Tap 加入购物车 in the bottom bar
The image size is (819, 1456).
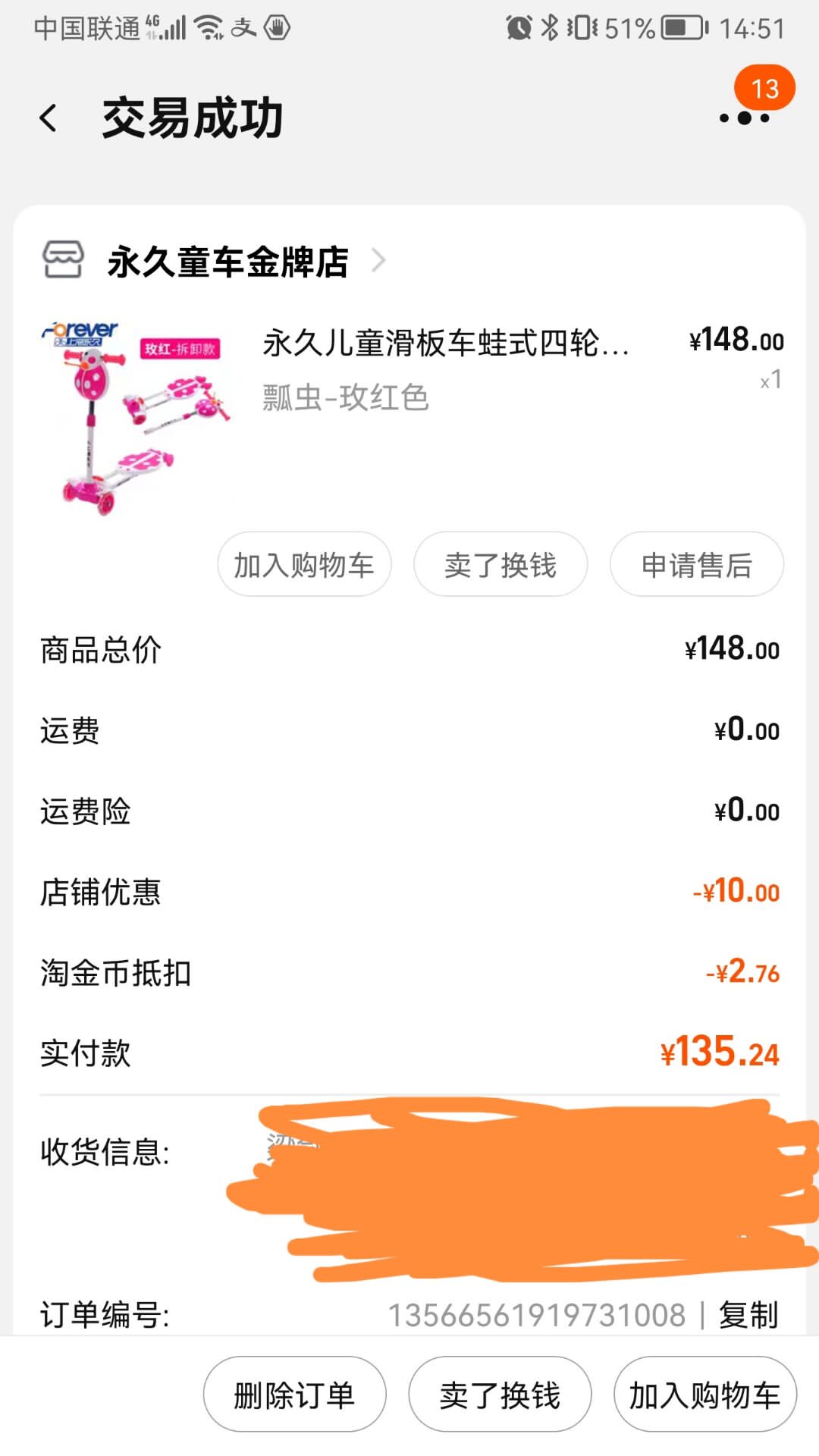coord(704,1395)
